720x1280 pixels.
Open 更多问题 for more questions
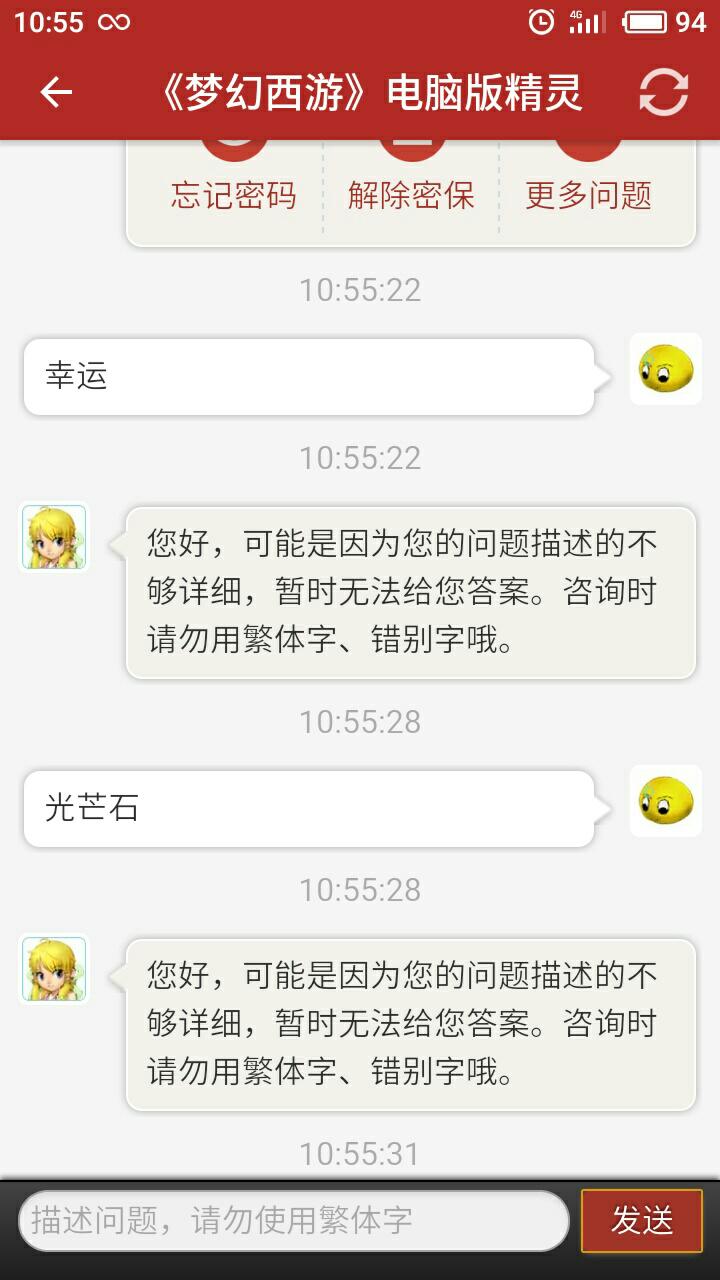589,185
